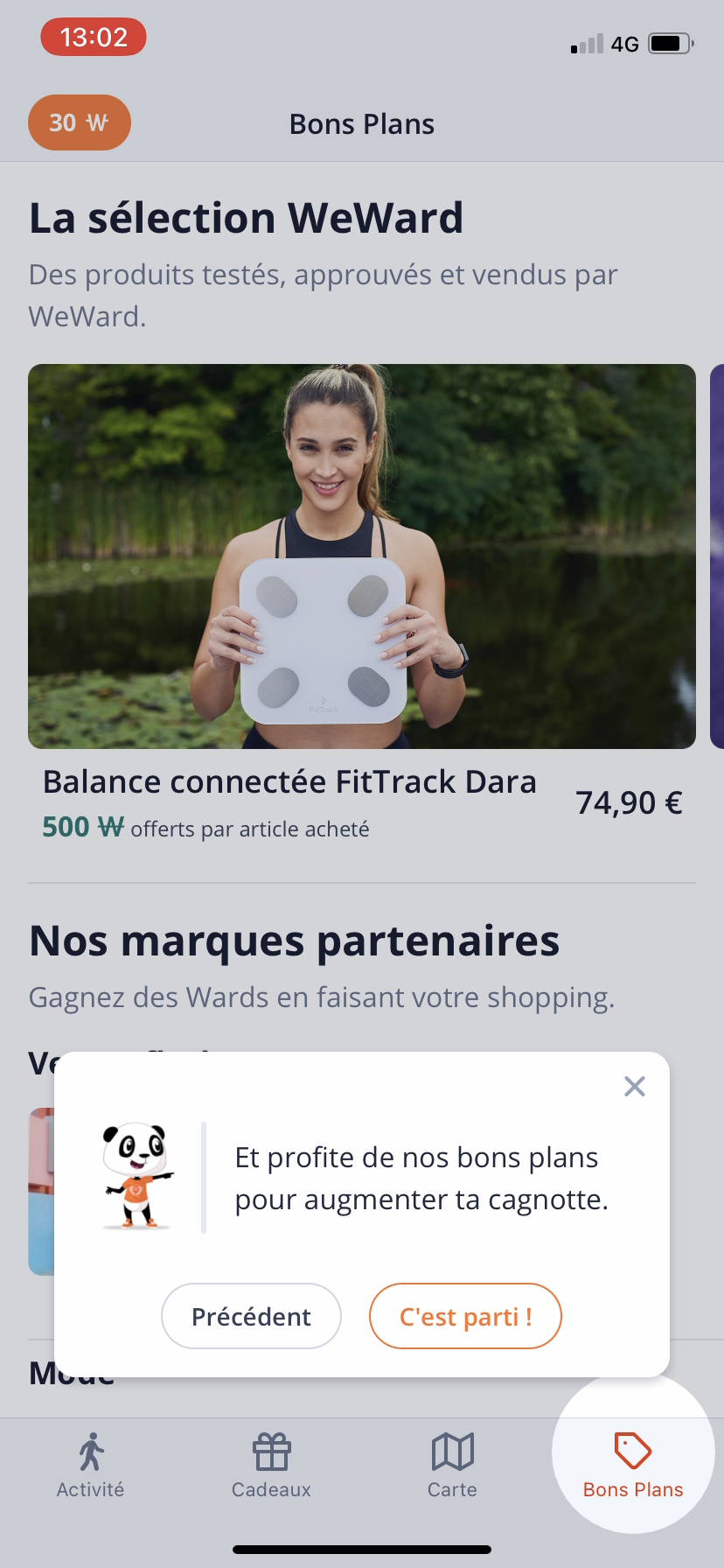Open the Cadeaux tab
This screenshot has width=724, height=1568.
tap(271, 1465)
